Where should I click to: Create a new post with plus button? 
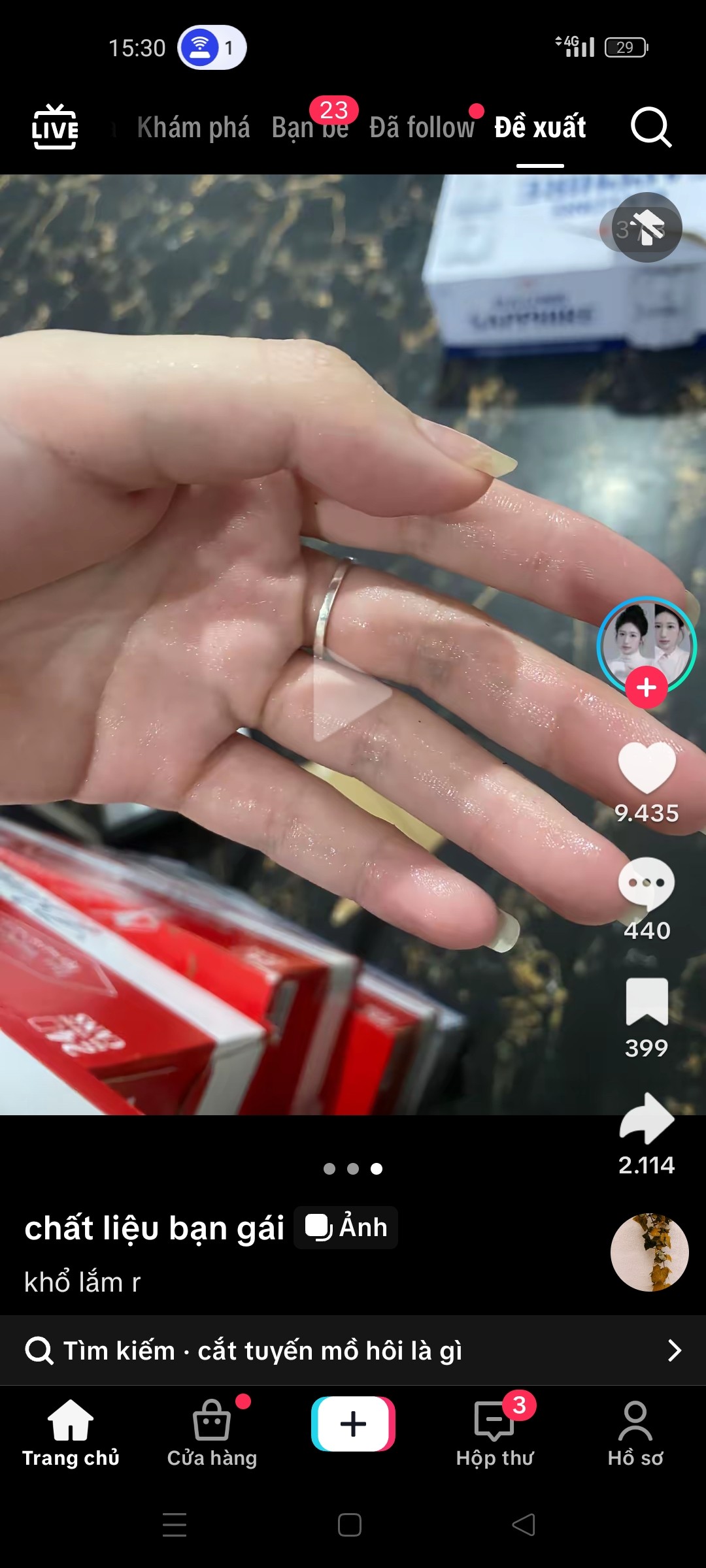pyautogui.click(x=353, y=1424)
